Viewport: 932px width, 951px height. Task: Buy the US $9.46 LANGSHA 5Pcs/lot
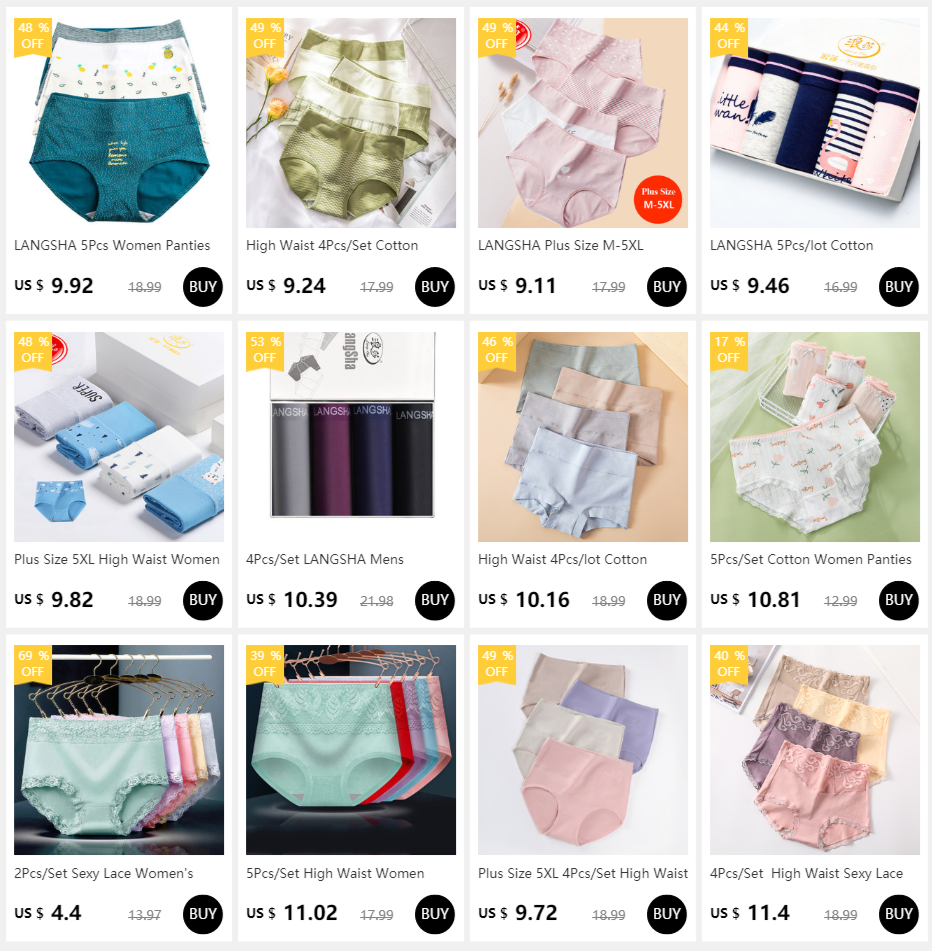(x=899, y=286)
